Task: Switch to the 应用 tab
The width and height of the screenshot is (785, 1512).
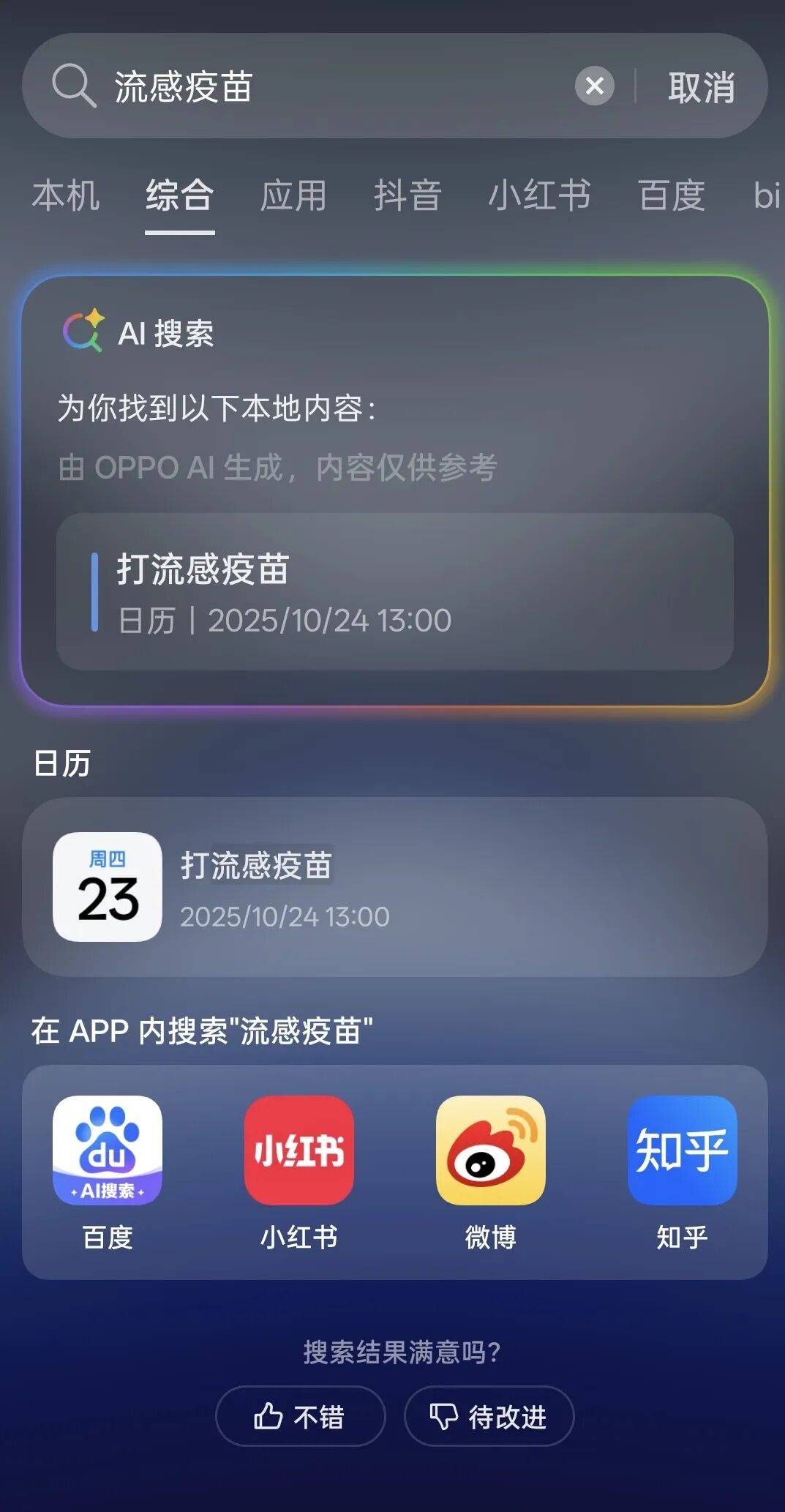Action: point(293,196)
